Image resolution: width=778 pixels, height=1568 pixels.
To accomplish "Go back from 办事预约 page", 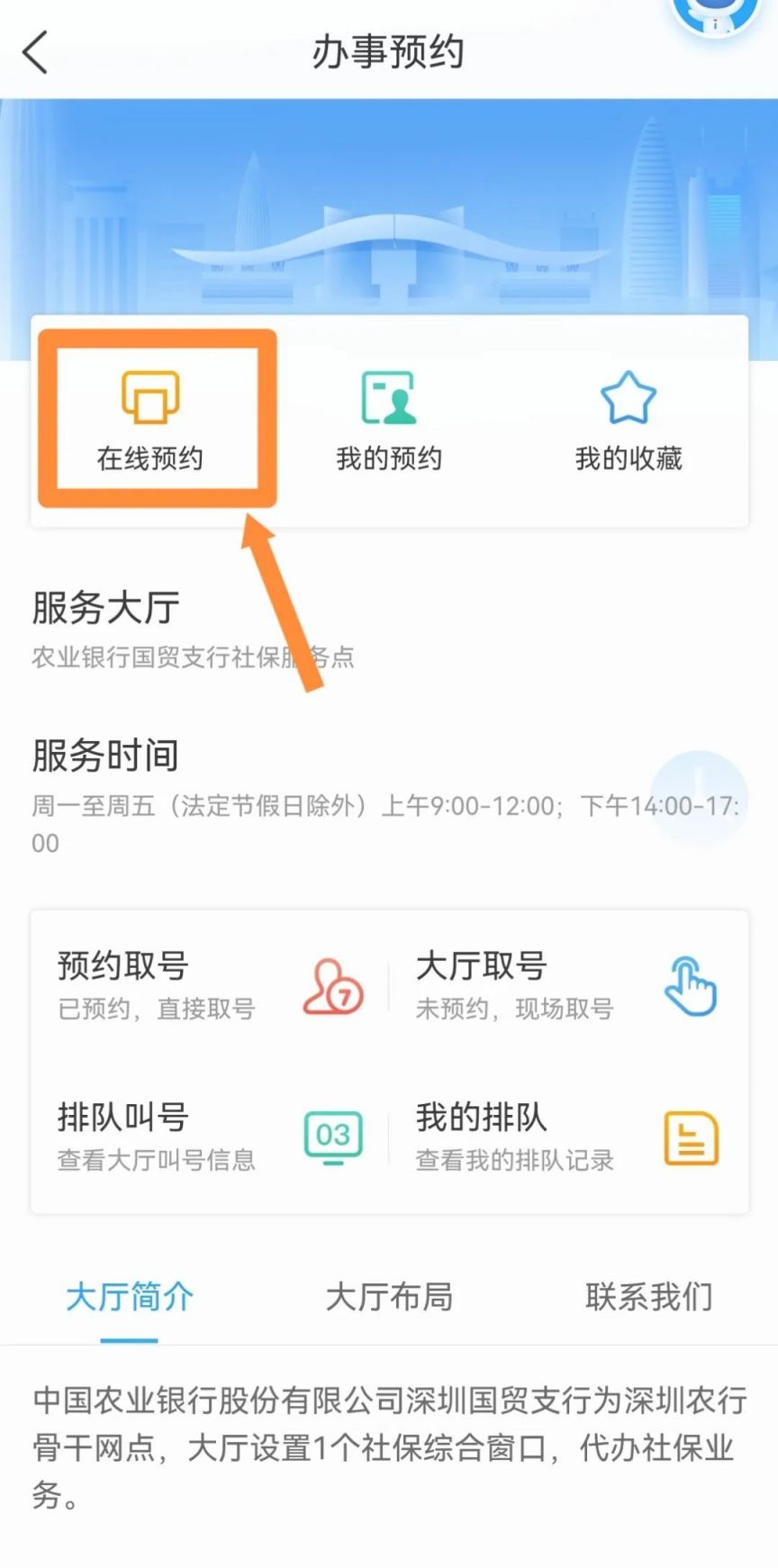I will [36, 52].
